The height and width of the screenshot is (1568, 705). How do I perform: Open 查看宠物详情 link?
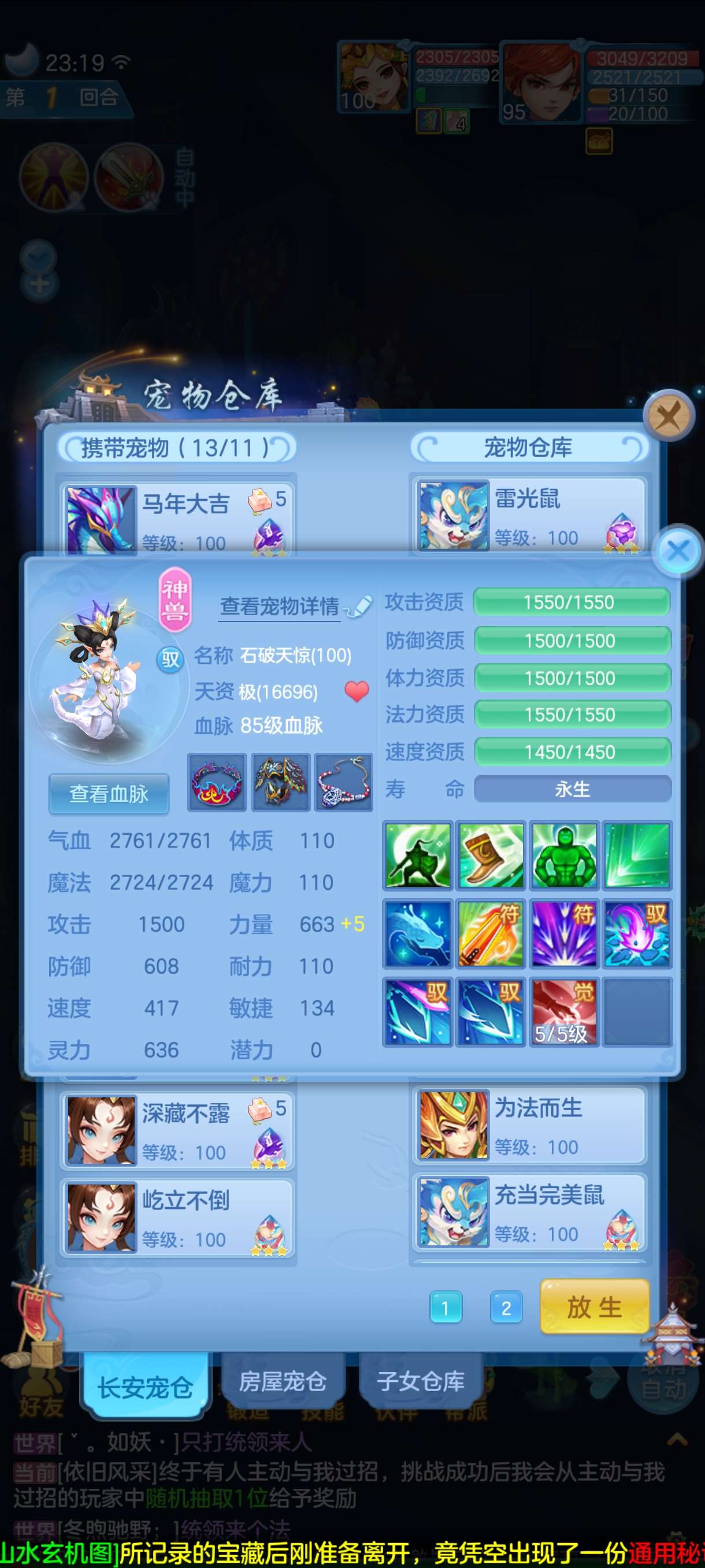pyautogui.click(x=279, y=607)
